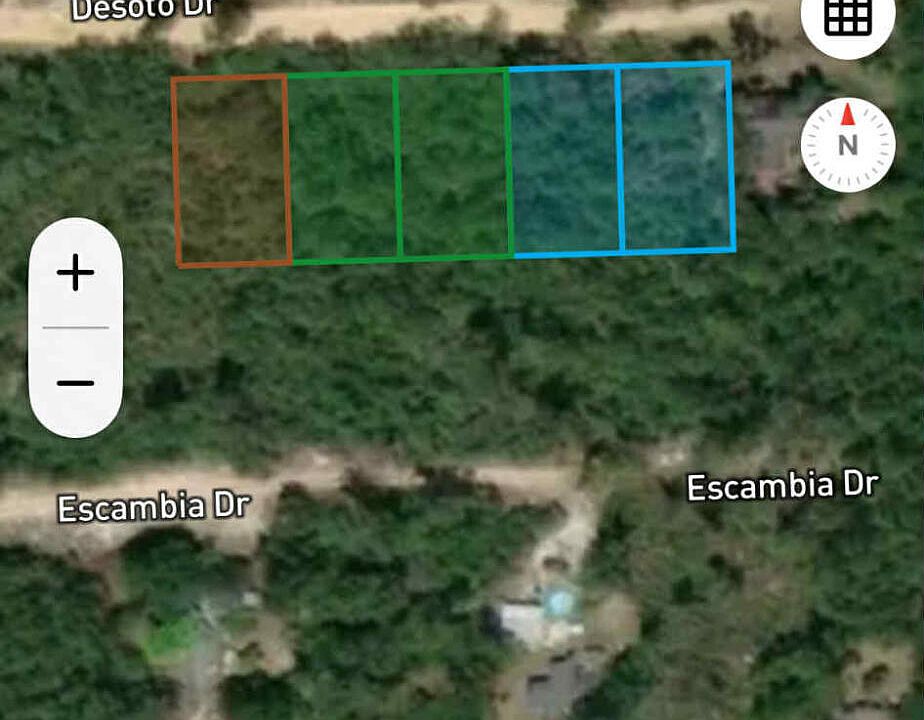The image size is (924, 720).
Task: Open the grid layers button
Action: tap(848, 17)
